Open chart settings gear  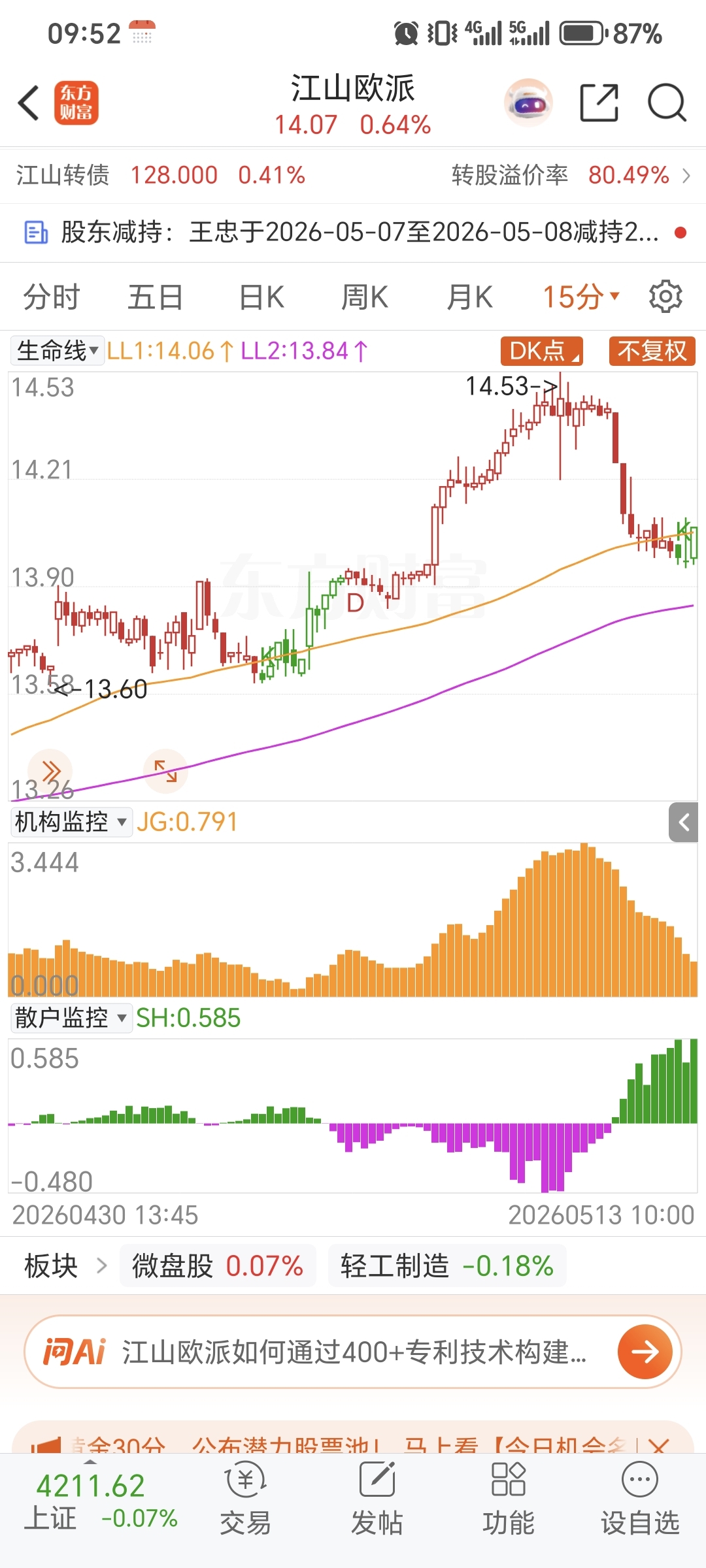pyautogui.click(x=665, y=297)
